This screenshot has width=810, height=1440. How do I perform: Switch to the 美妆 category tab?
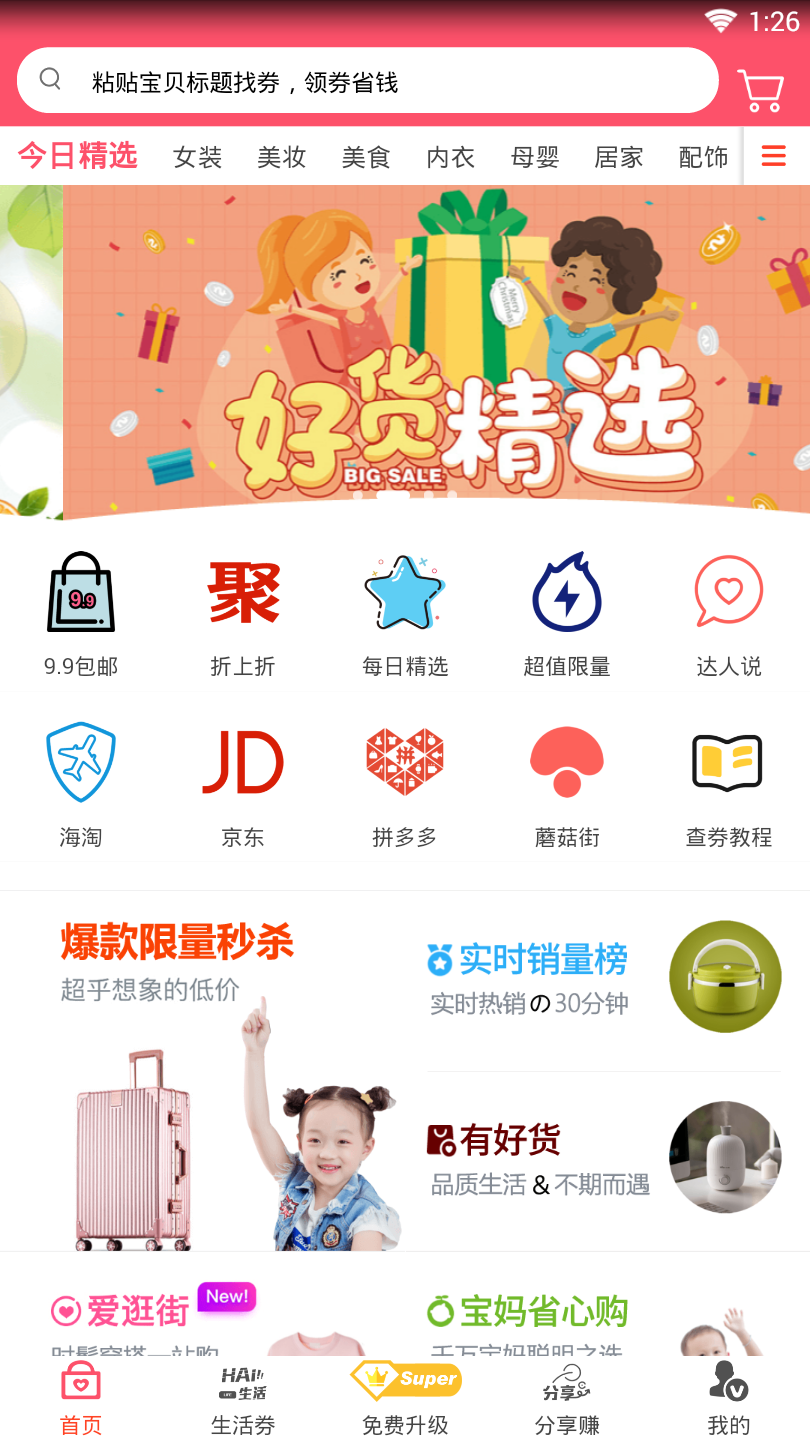point(281,157)
